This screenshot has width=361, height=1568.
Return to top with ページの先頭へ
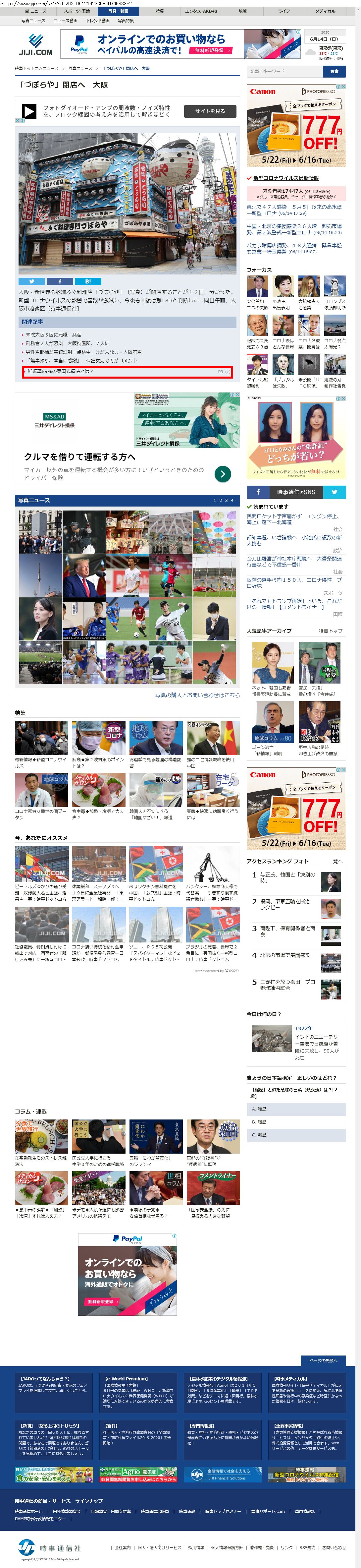point(323,1360)
